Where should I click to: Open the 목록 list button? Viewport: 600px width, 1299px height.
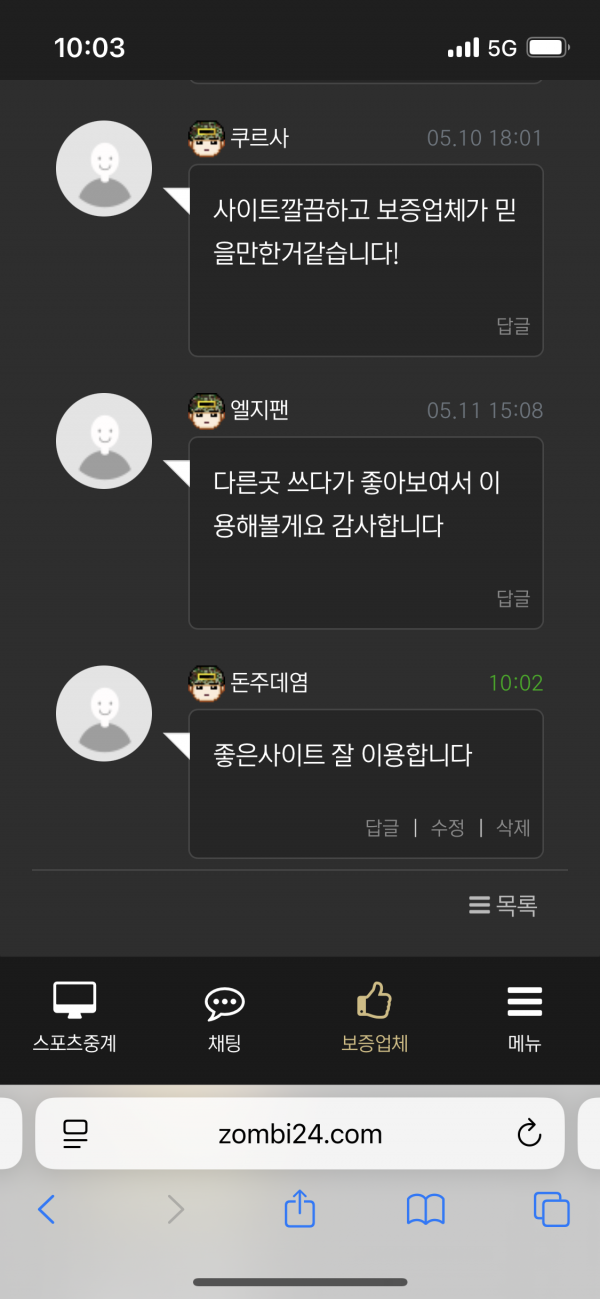coord(503,906)
